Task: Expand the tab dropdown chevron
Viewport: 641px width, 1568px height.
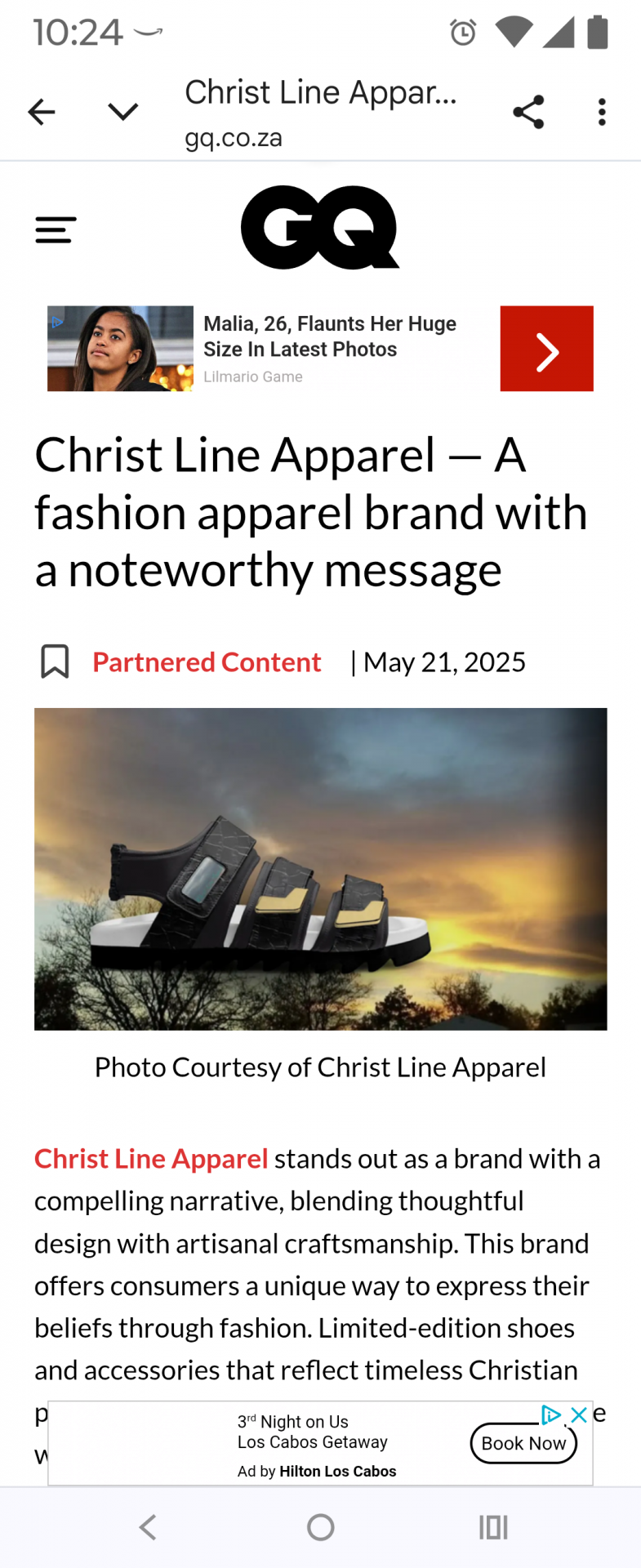Action: pos(123,112)
